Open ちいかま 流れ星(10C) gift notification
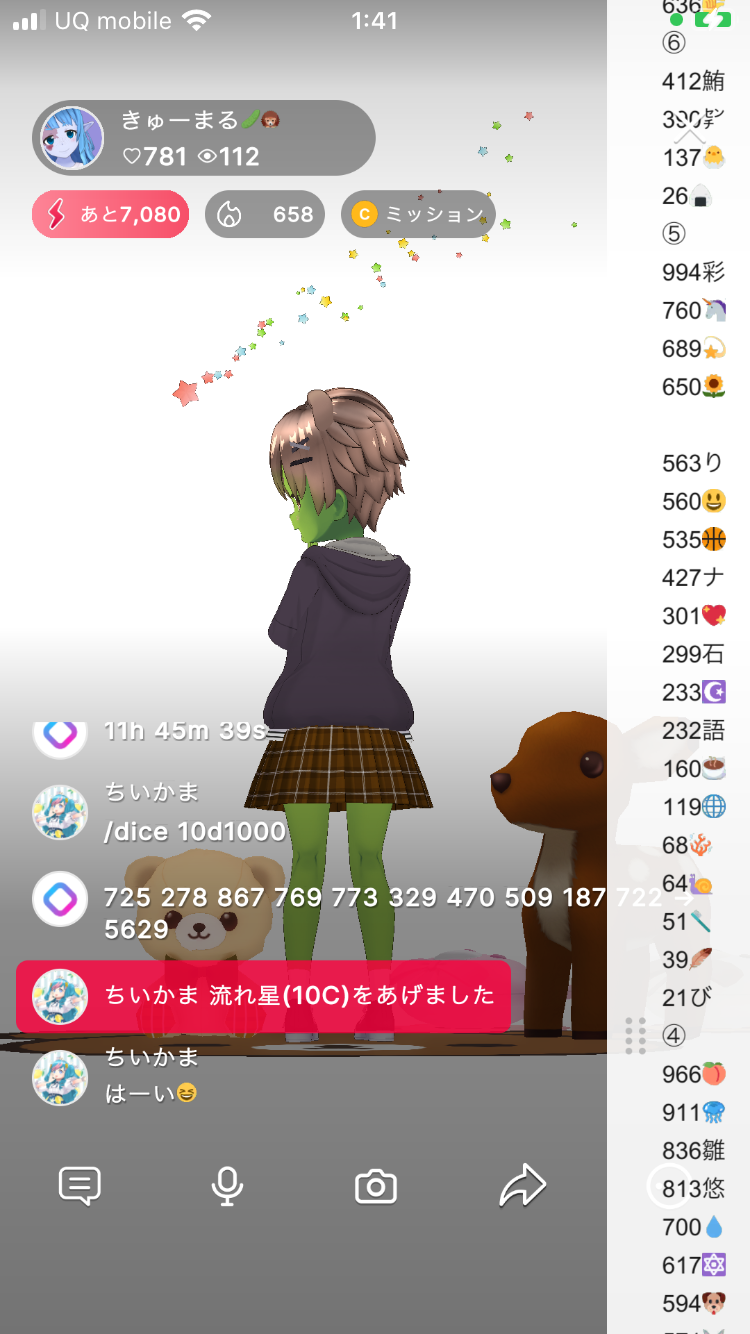Image resolution: width=750 pixels, height=1334 pixels. tap(263, 996)
